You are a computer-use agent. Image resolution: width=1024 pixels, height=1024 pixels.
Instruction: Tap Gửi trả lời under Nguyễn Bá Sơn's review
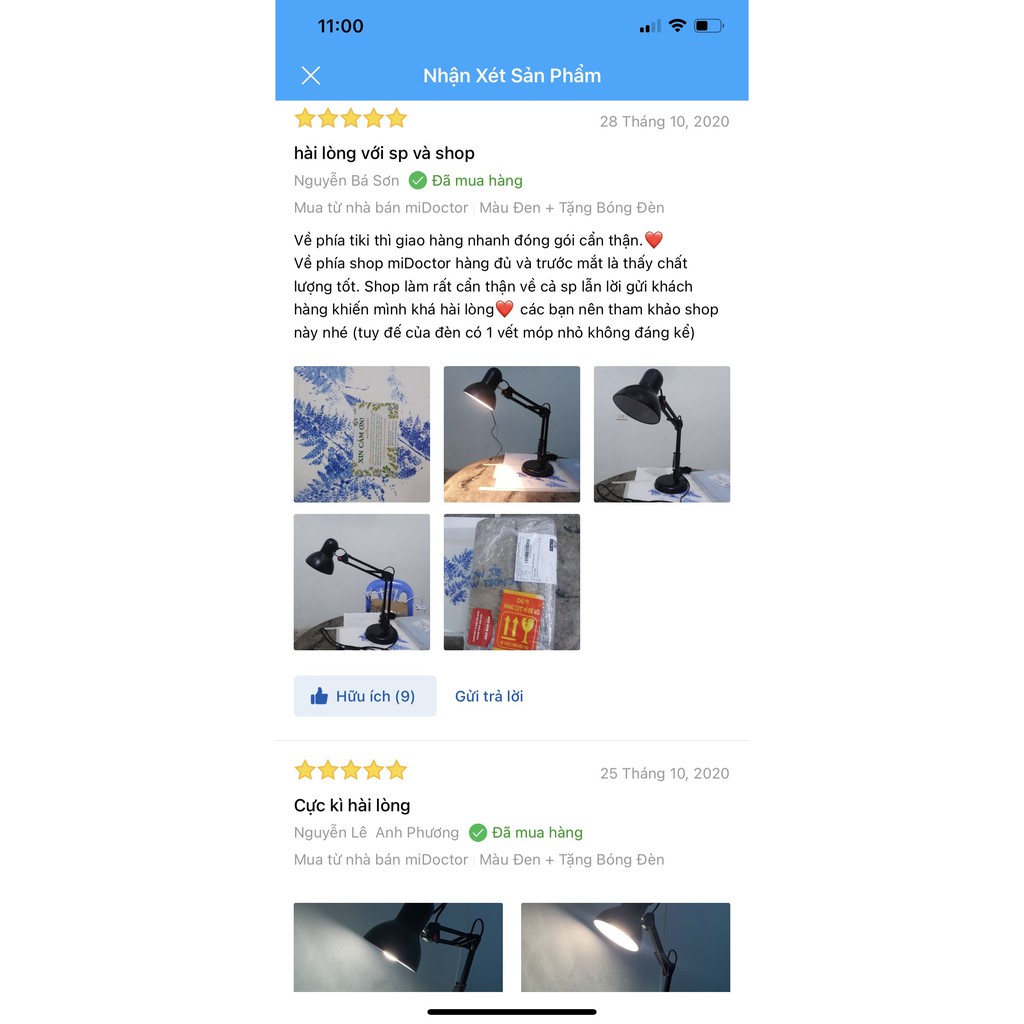(489, 696)
